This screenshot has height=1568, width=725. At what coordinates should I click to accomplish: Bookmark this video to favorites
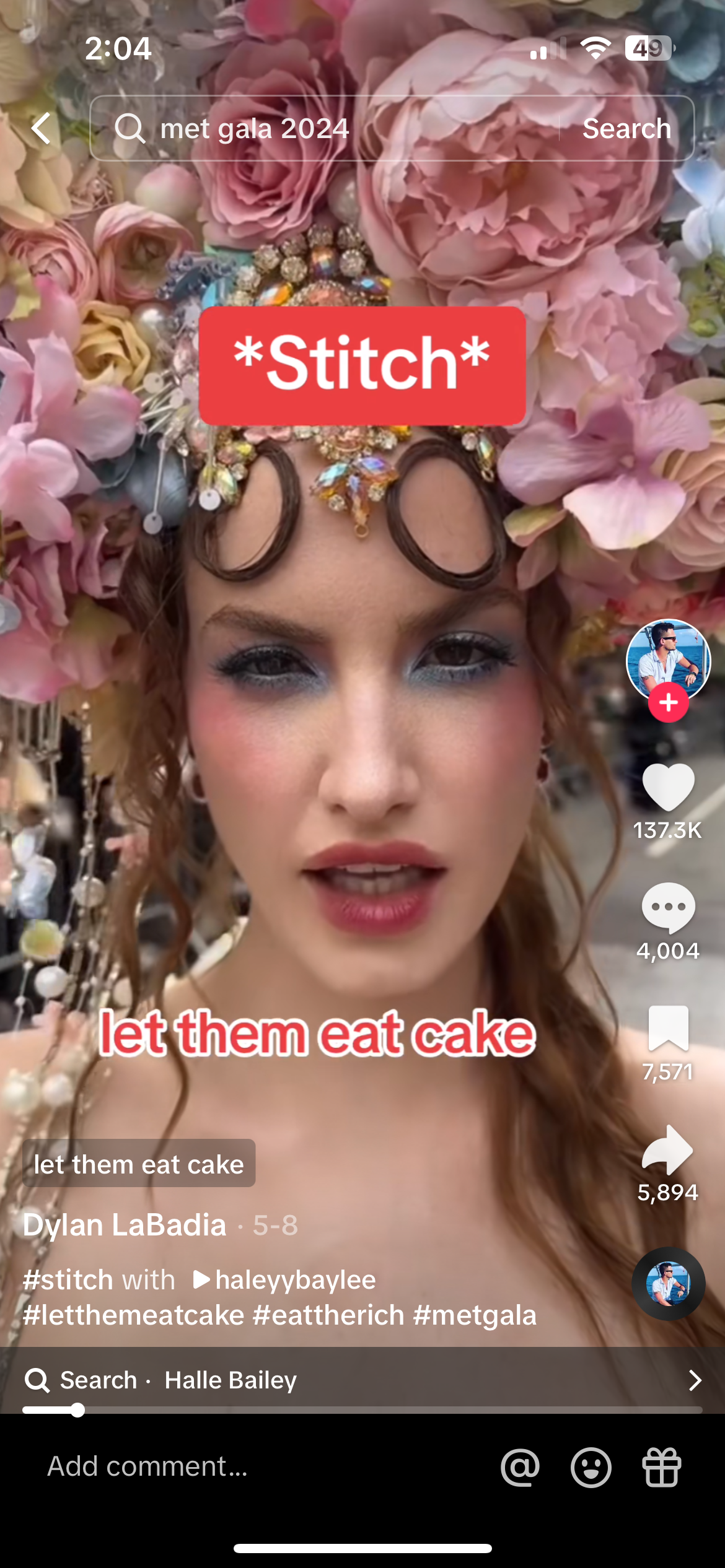coord(668,1029)
